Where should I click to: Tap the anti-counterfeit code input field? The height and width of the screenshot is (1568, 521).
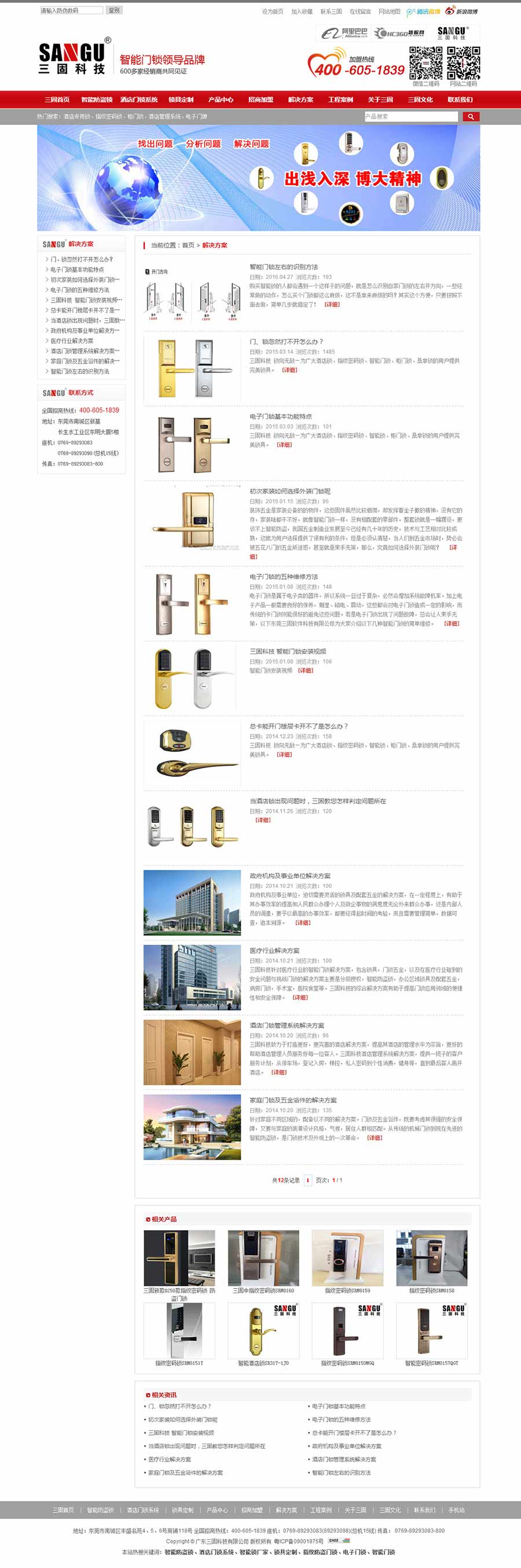(71, 10)
